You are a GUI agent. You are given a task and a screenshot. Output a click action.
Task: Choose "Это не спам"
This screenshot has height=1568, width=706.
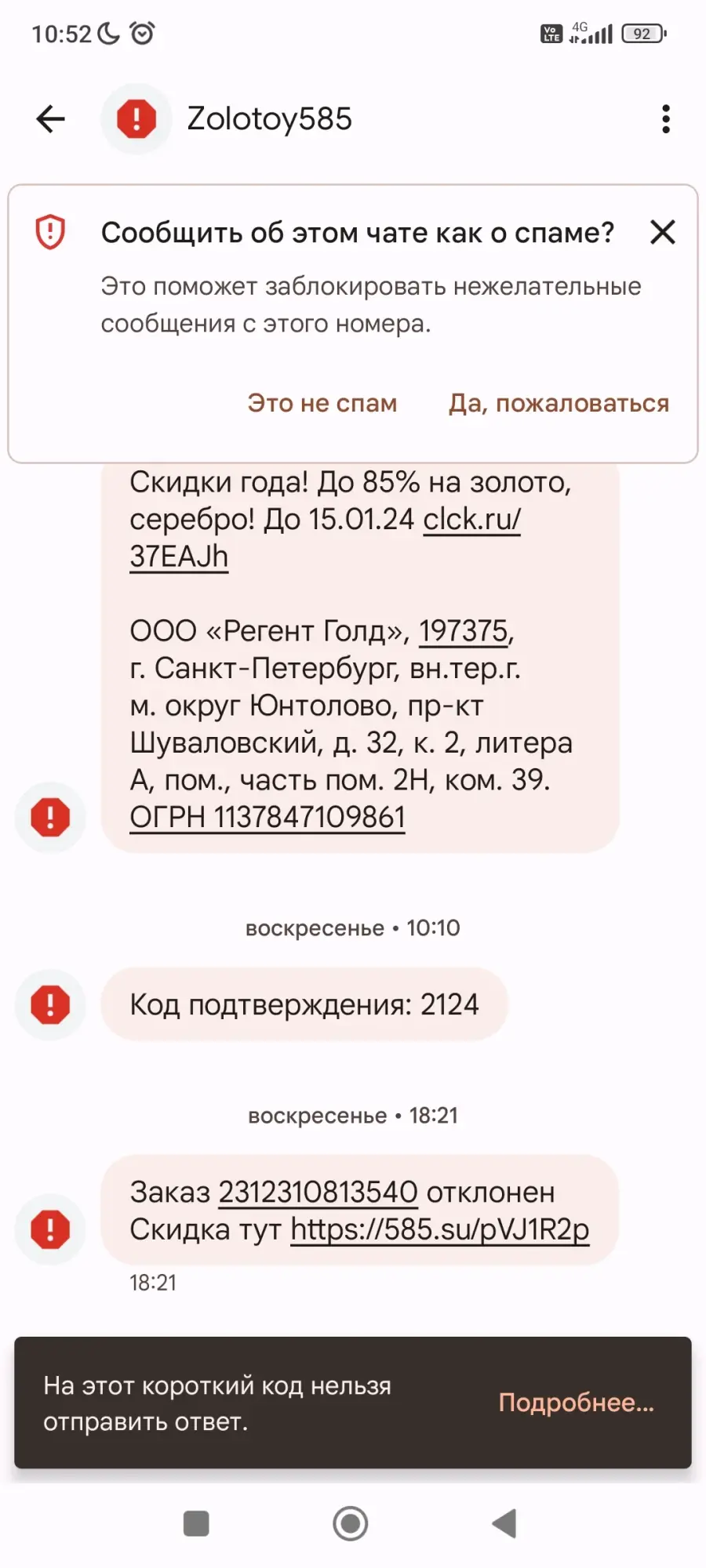point(322,403)
